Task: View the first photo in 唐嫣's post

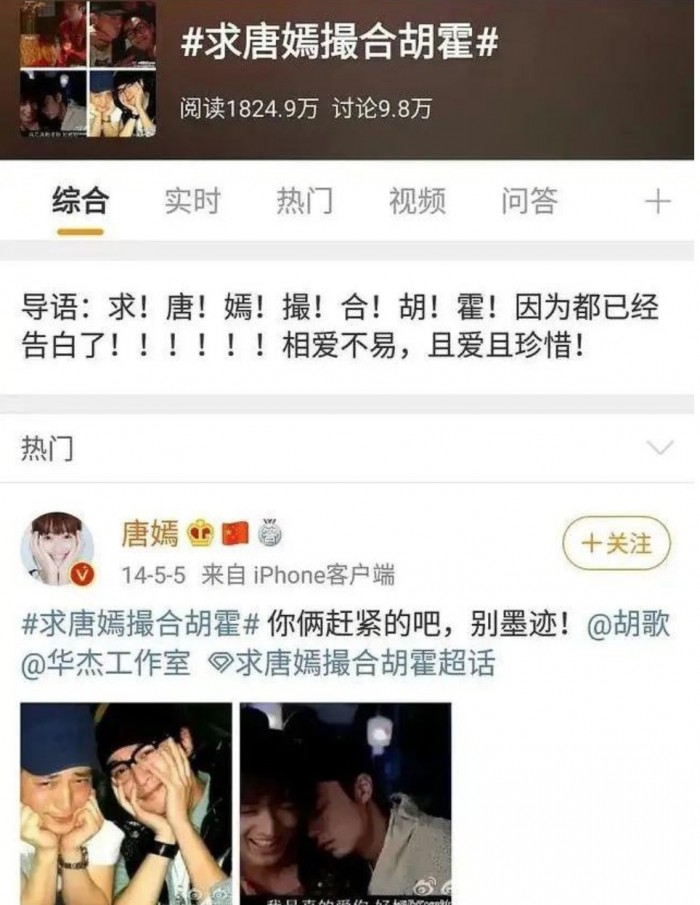Action: point(125,800)
